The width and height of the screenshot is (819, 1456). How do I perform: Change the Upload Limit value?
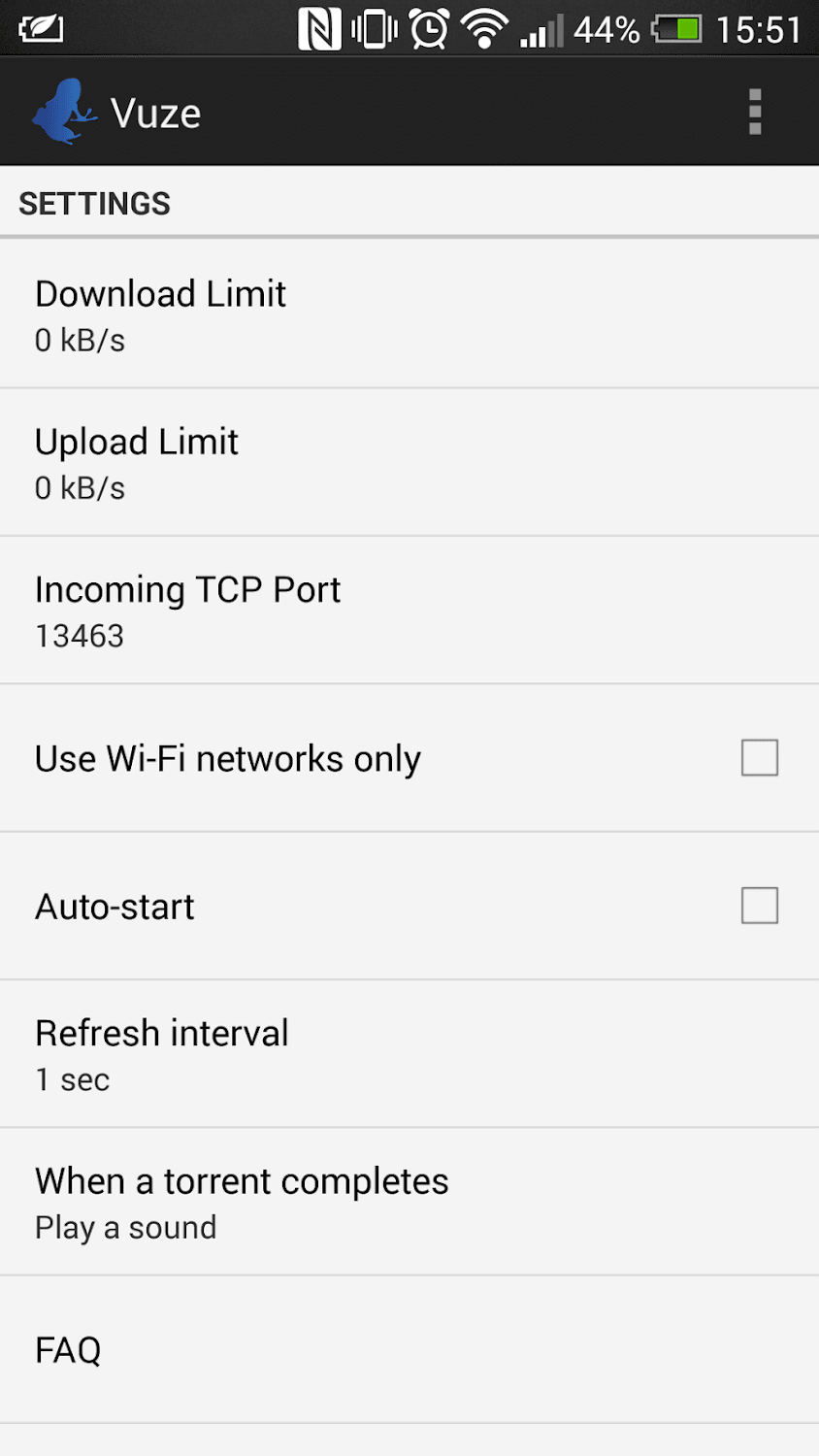408,463
